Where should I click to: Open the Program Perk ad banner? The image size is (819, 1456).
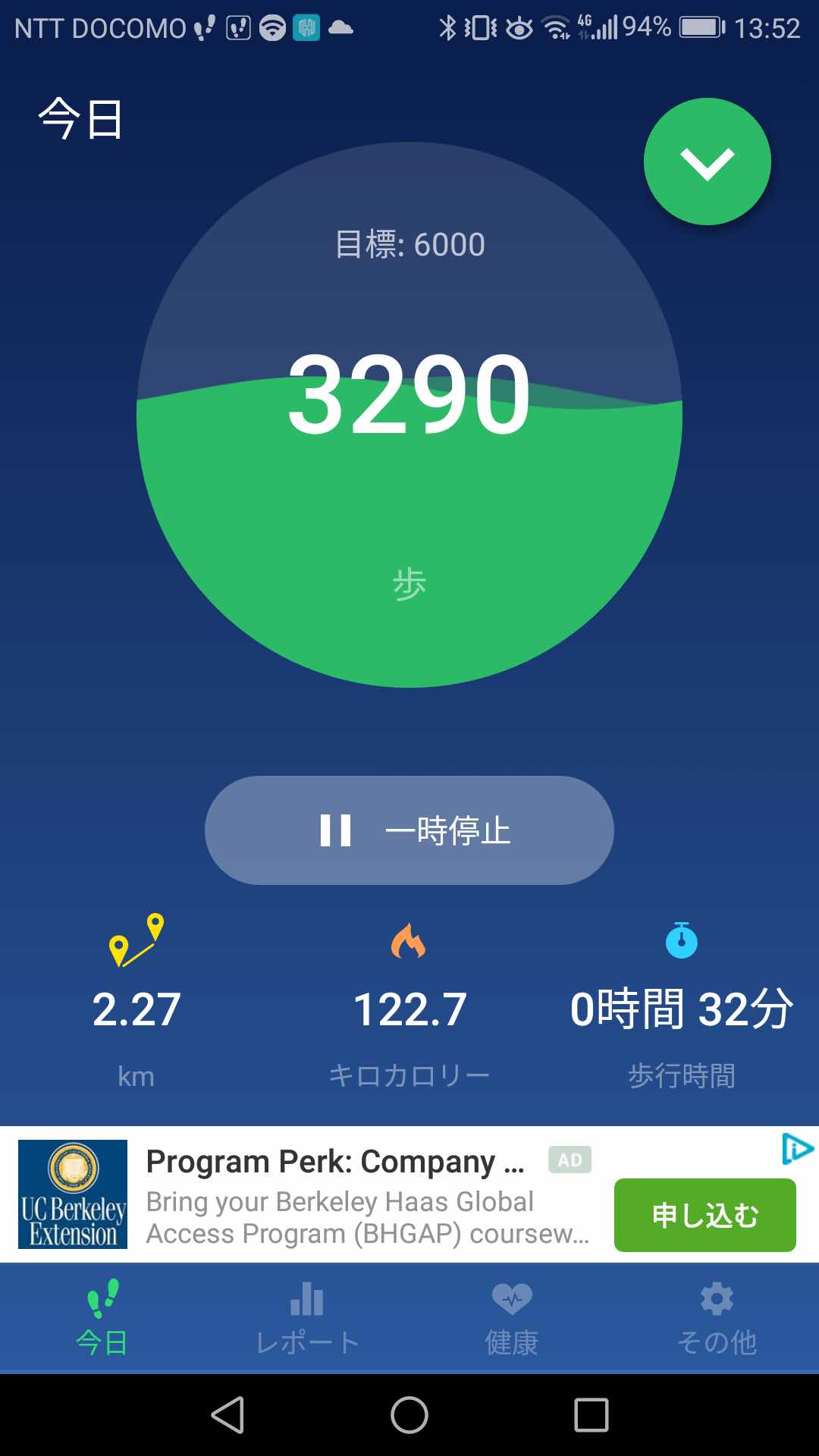tap(409, 1194)
